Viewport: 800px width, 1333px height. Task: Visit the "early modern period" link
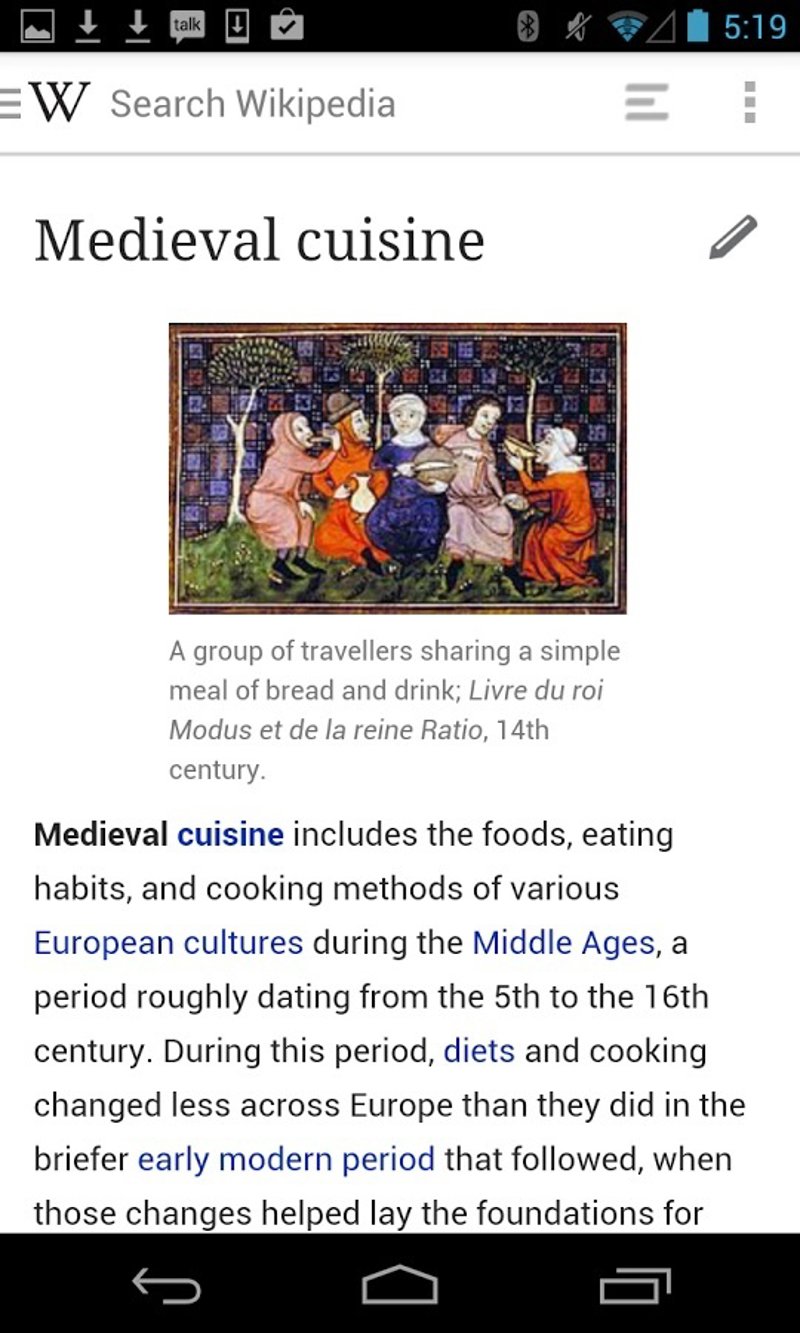[286, 1158]
